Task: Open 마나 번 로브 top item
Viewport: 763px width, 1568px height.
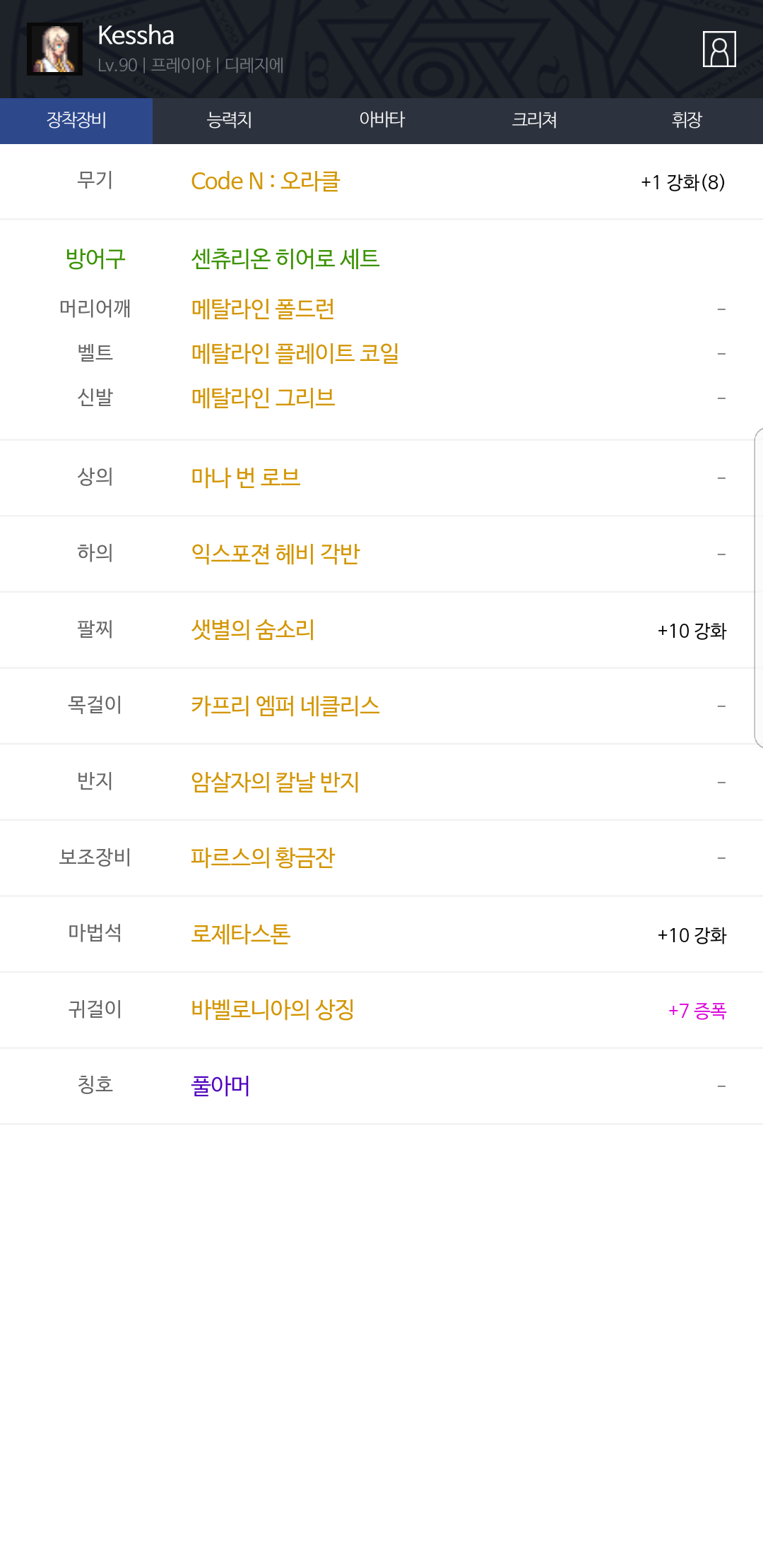Action: tap(246, 477)
